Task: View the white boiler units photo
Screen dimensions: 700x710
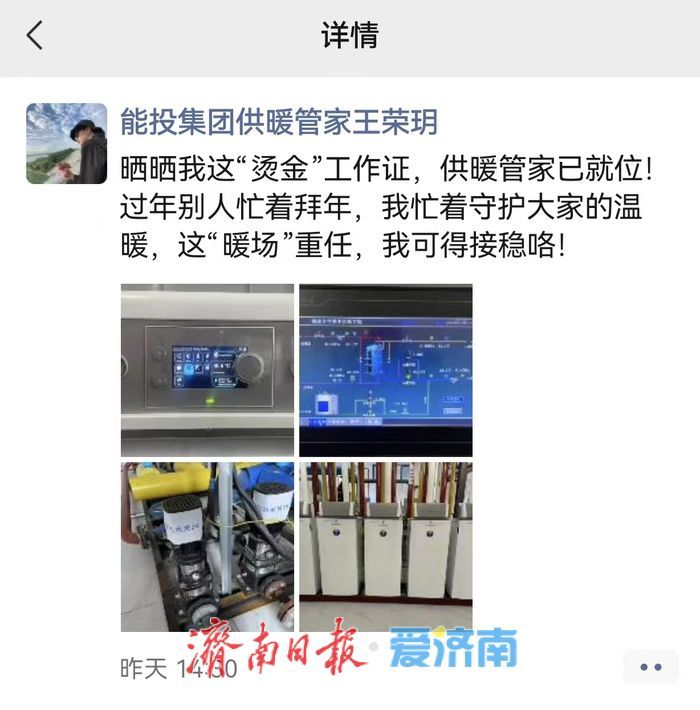Action: coord(386,546)
